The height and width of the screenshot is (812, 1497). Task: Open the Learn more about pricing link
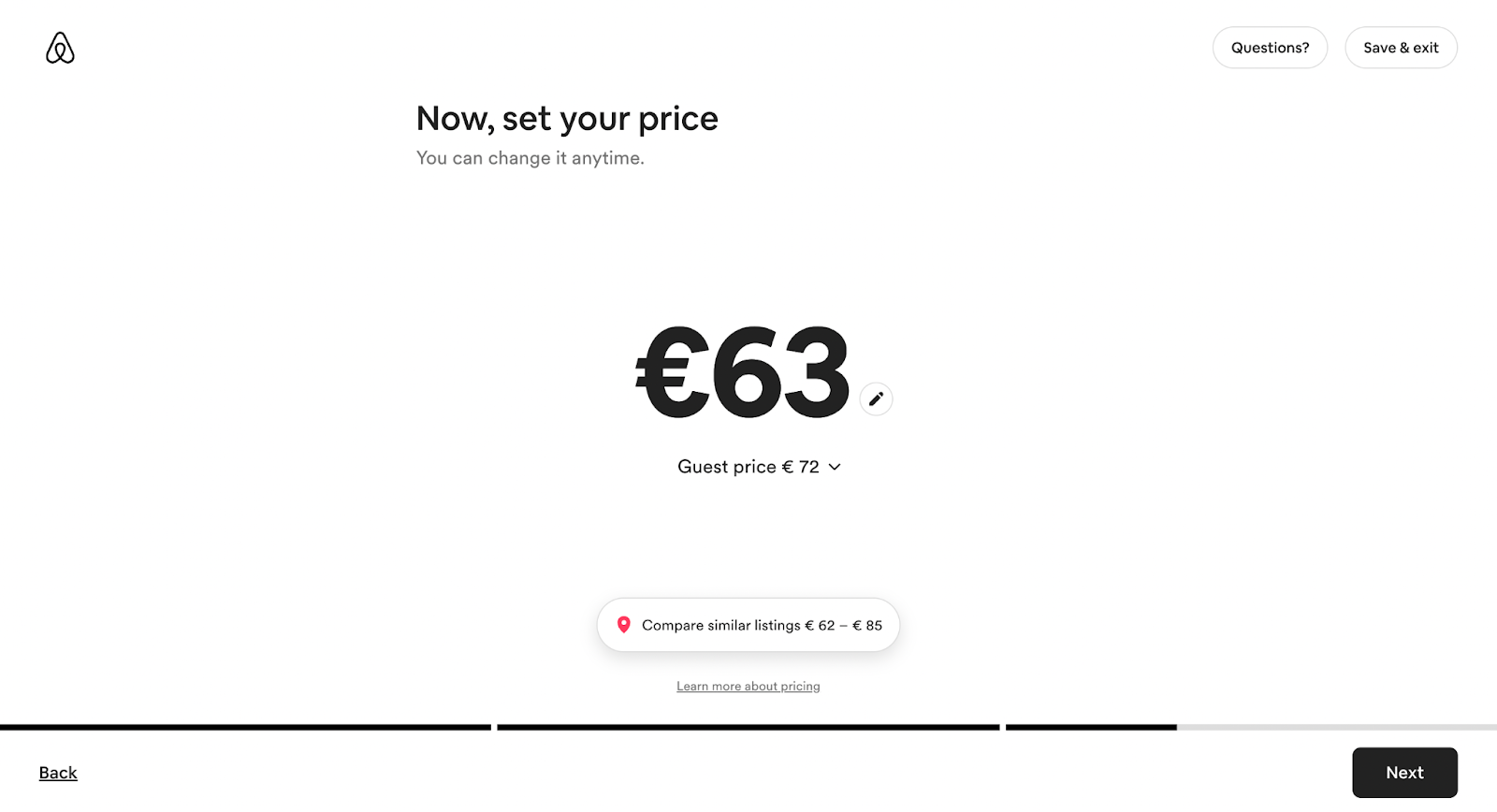748,687
